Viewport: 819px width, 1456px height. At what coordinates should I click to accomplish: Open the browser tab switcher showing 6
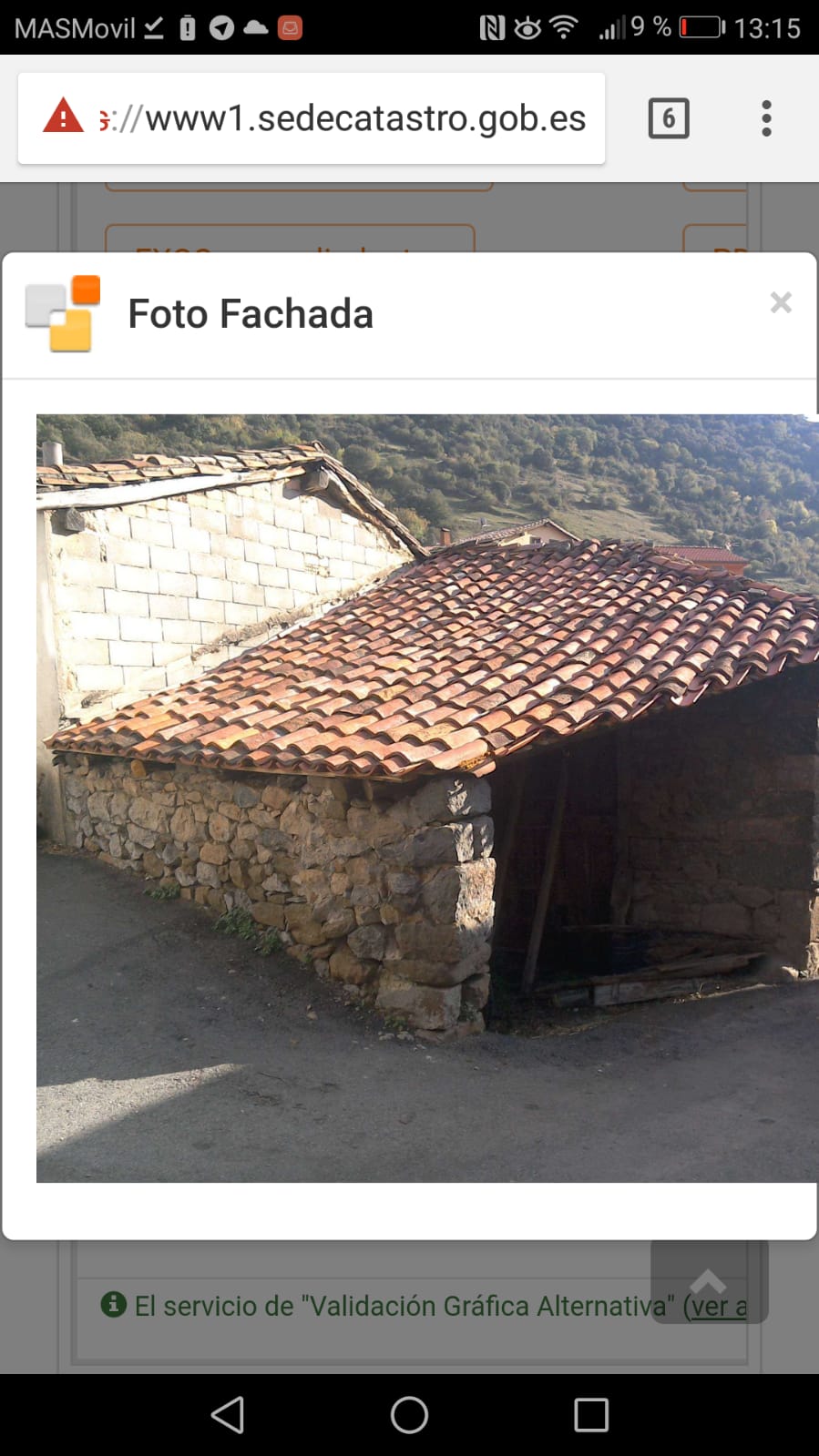coord(669,118)
